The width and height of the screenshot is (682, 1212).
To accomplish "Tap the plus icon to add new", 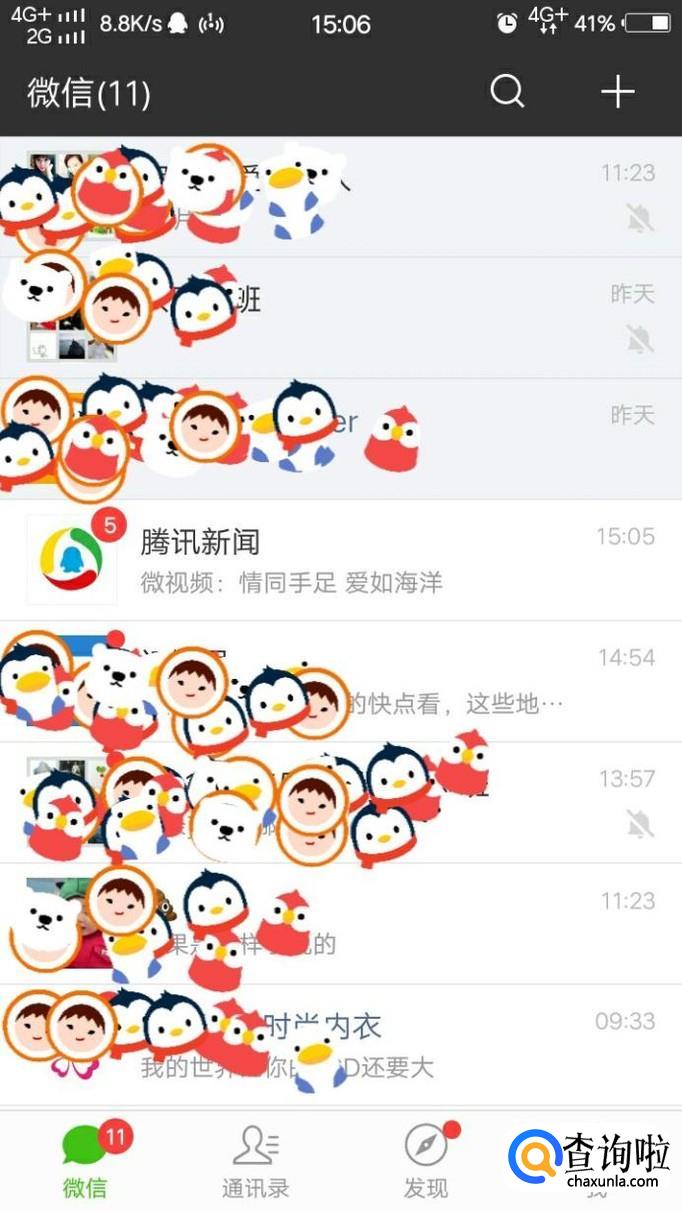I will 617,92.
